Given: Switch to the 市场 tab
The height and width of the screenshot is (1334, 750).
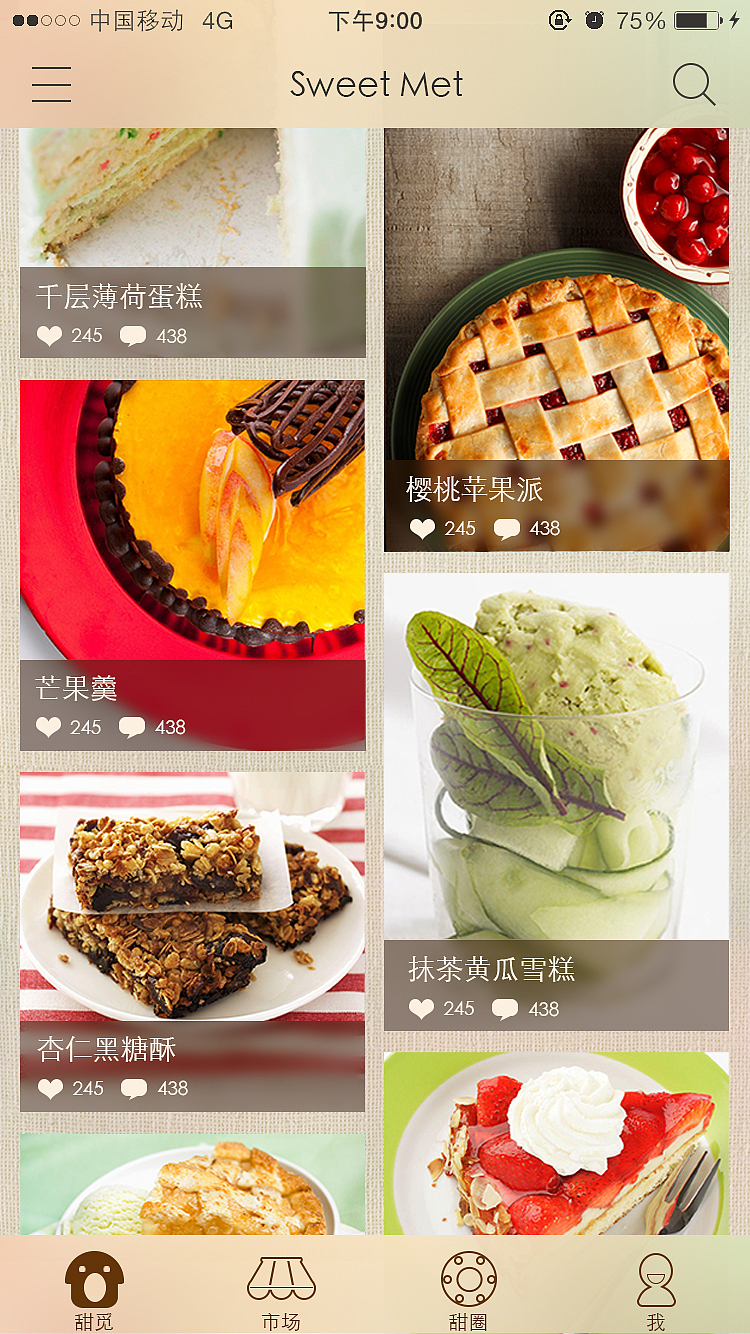Looking at the screenshot, I should (x=281, y=1290).
